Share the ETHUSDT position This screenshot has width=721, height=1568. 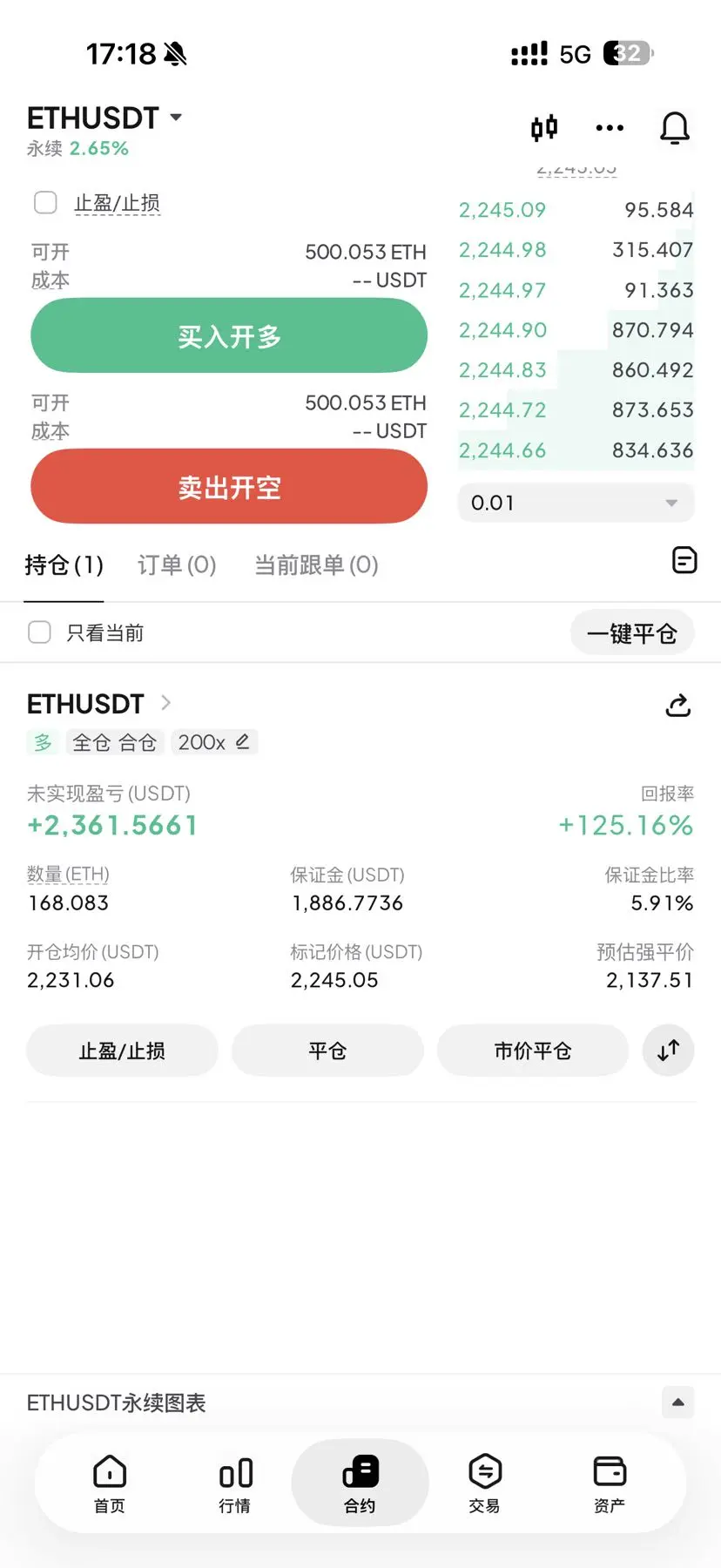coord(677,705)
